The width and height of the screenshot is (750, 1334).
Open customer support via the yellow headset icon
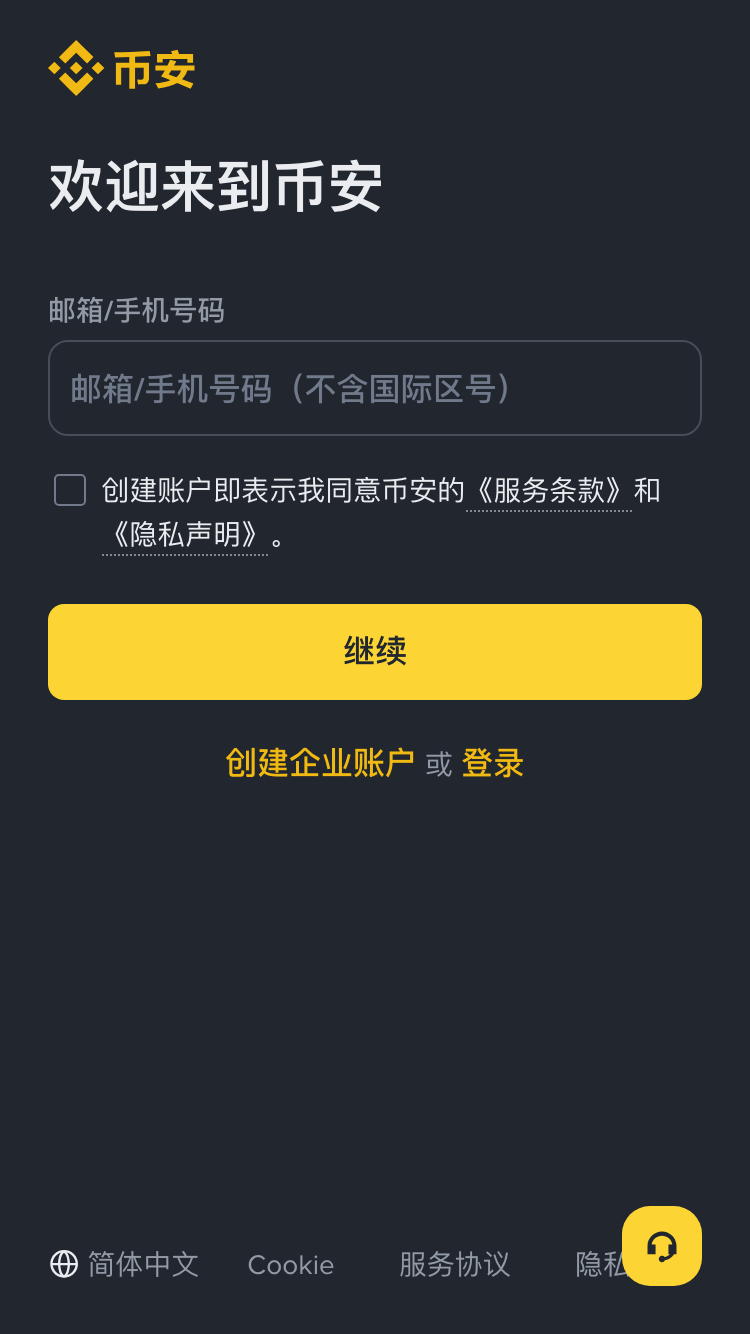tap(662, 1246)
